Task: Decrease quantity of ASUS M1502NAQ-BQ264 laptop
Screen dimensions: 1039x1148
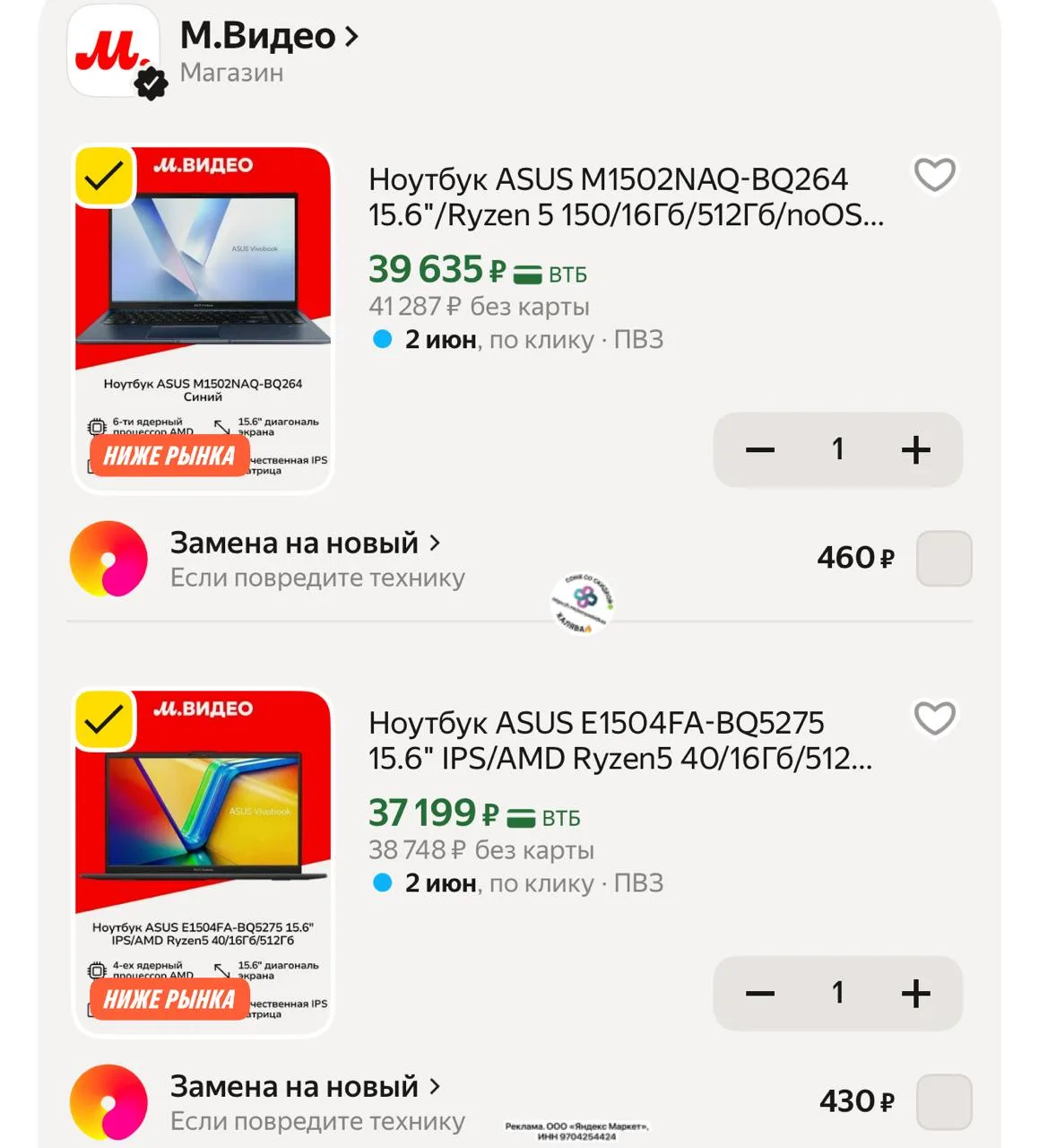Action: 760,449
